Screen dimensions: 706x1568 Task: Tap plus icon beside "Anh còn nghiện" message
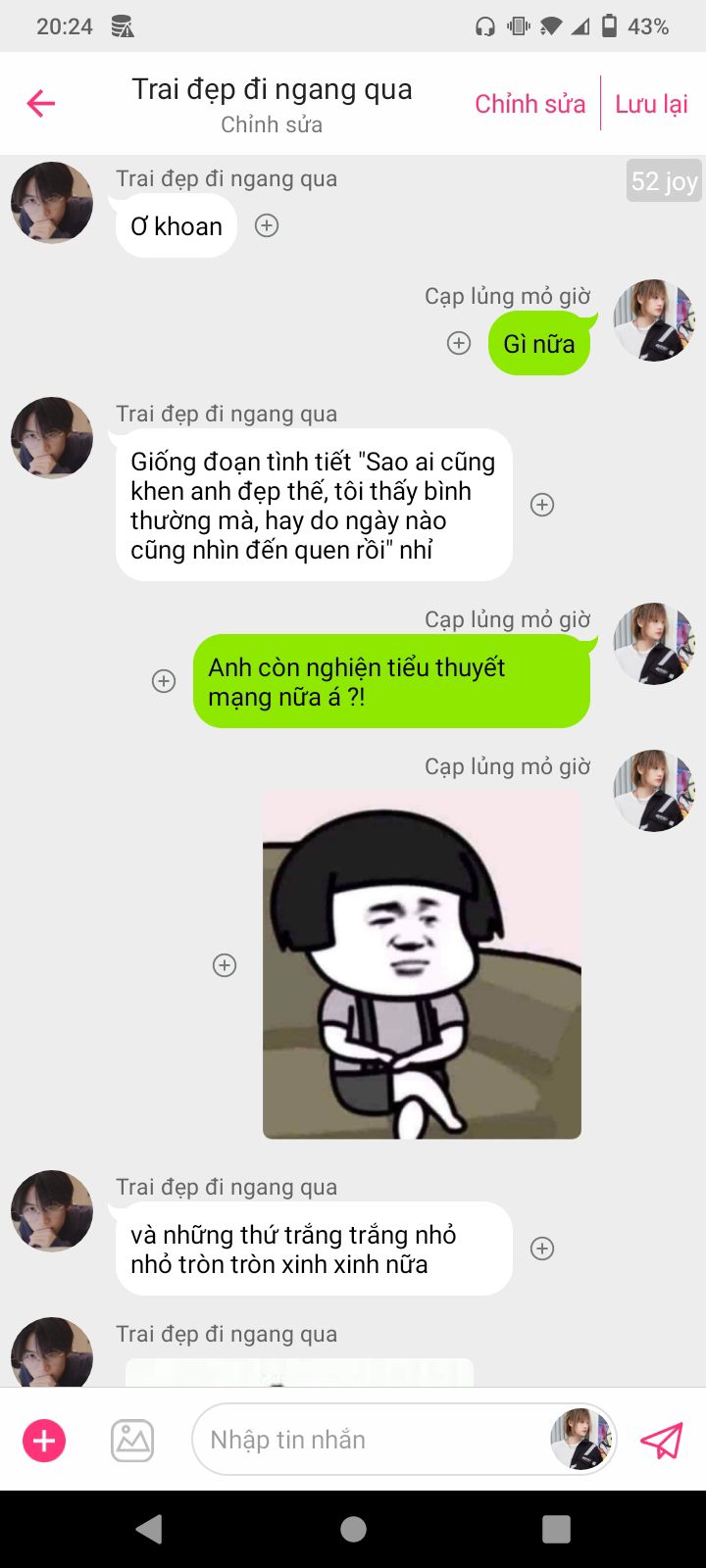[164, 681]
